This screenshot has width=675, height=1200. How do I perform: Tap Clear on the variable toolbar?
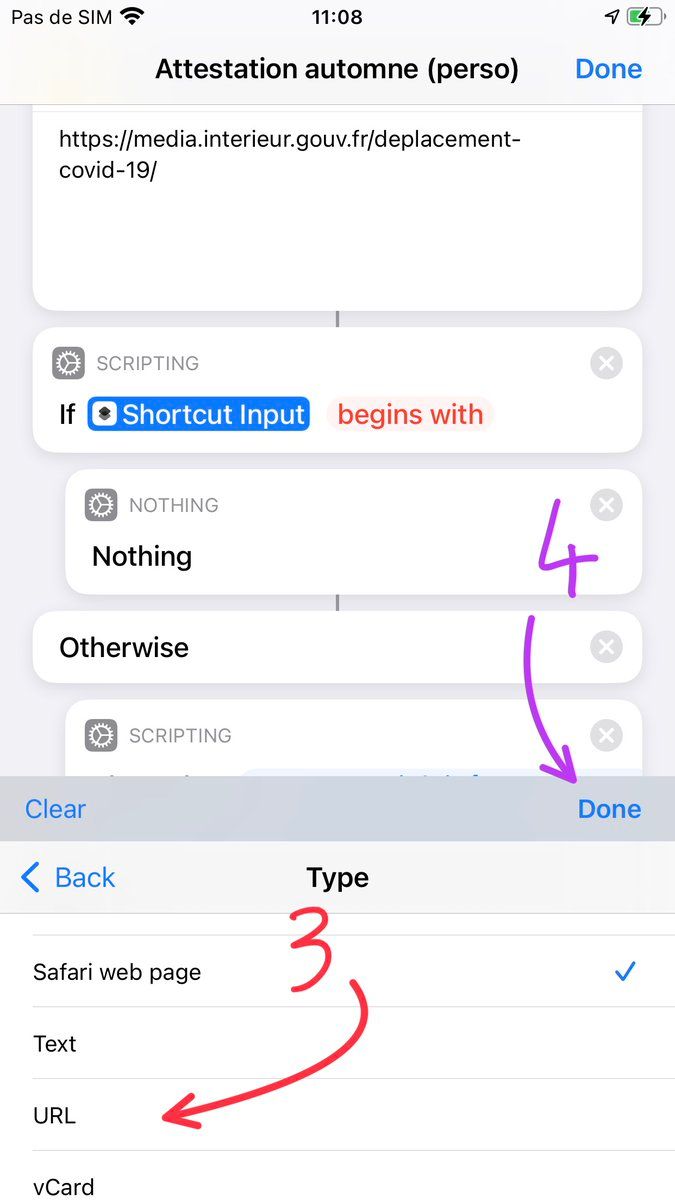(55, 809)
